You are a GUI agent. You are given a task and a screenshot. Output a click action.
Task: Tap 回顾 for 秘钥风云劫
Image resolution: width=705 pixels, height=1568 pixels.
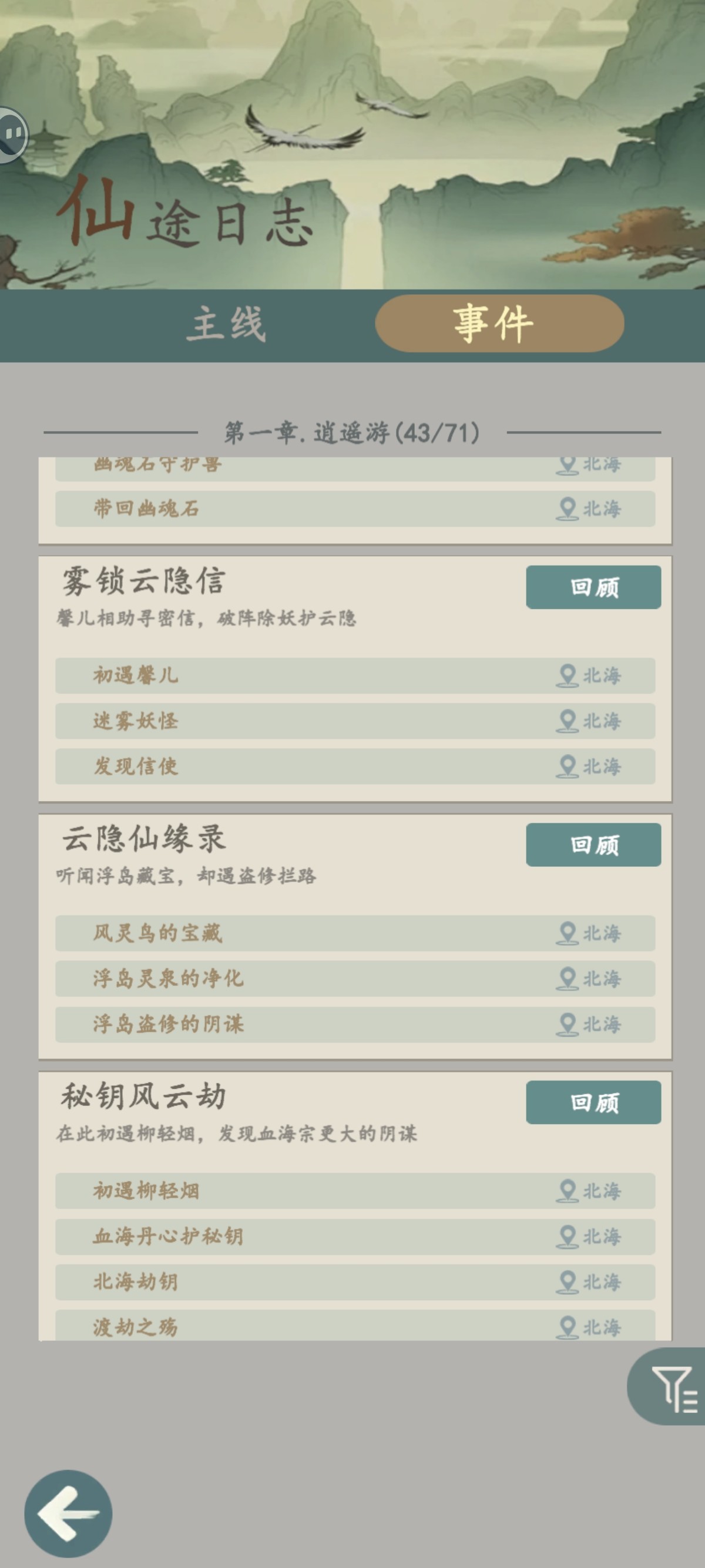coord(593,1102)
